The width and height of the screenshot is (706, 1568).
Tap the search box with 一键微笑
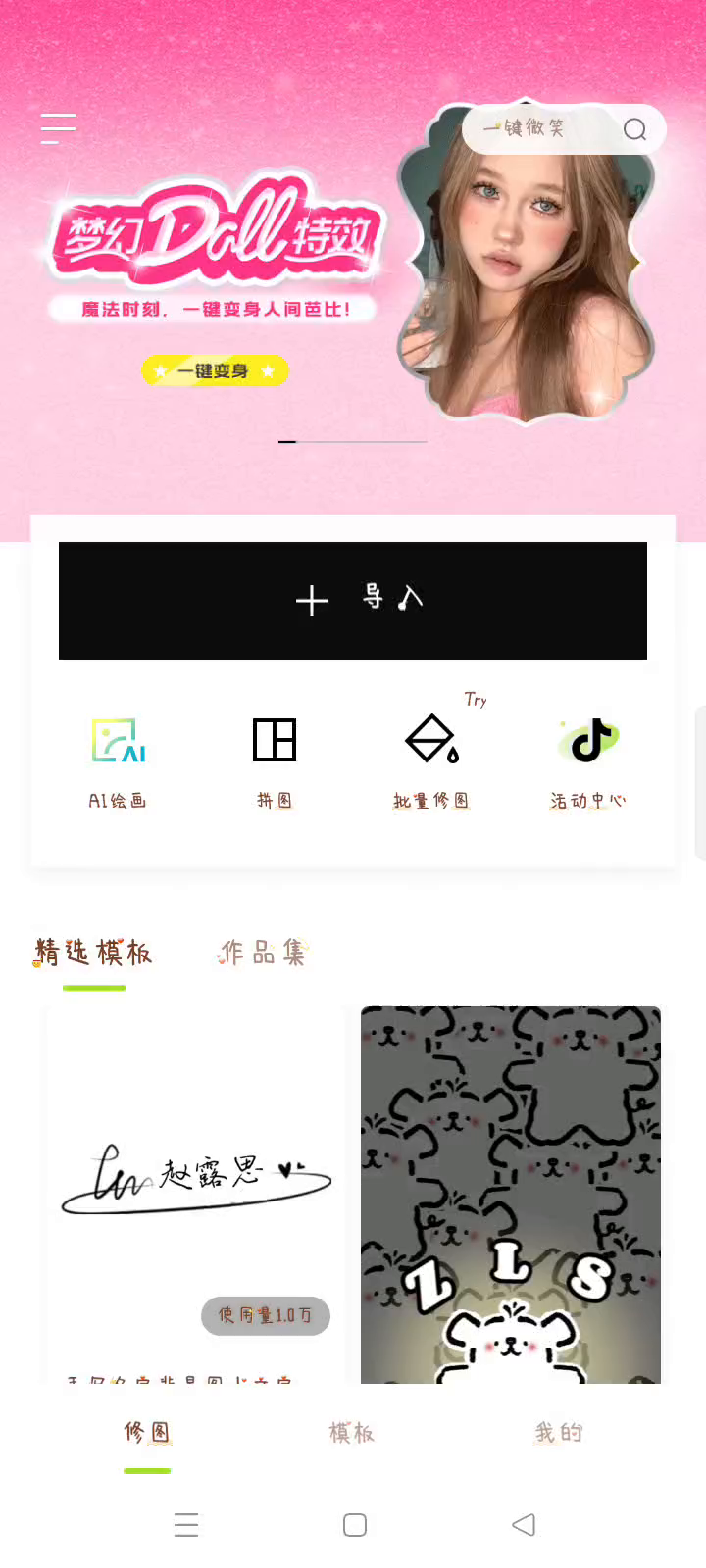(549, 128)
